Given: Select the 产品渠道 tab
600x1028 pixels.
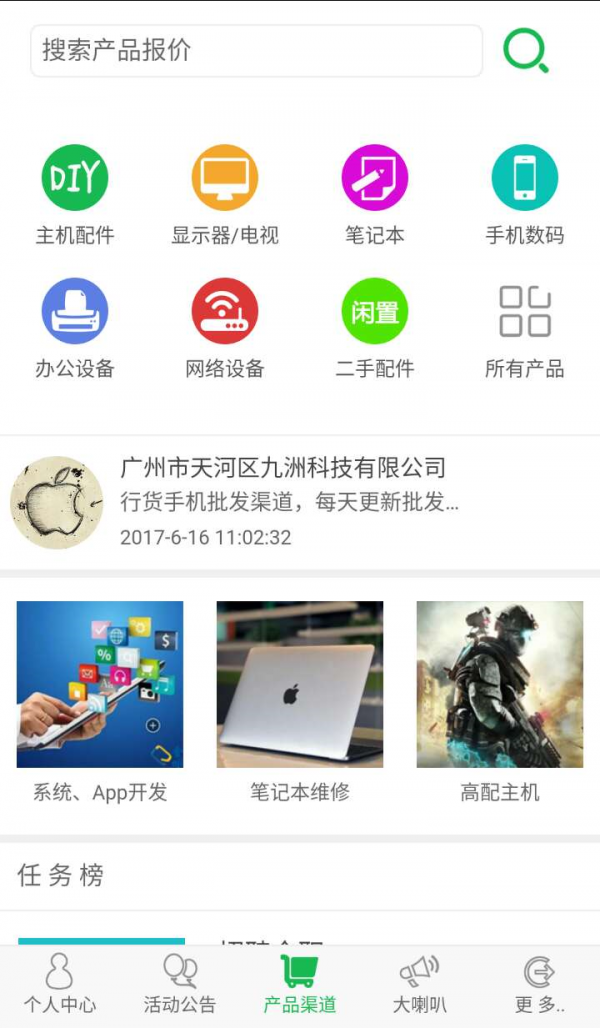Looking at the screenshot, I should 300,985.
